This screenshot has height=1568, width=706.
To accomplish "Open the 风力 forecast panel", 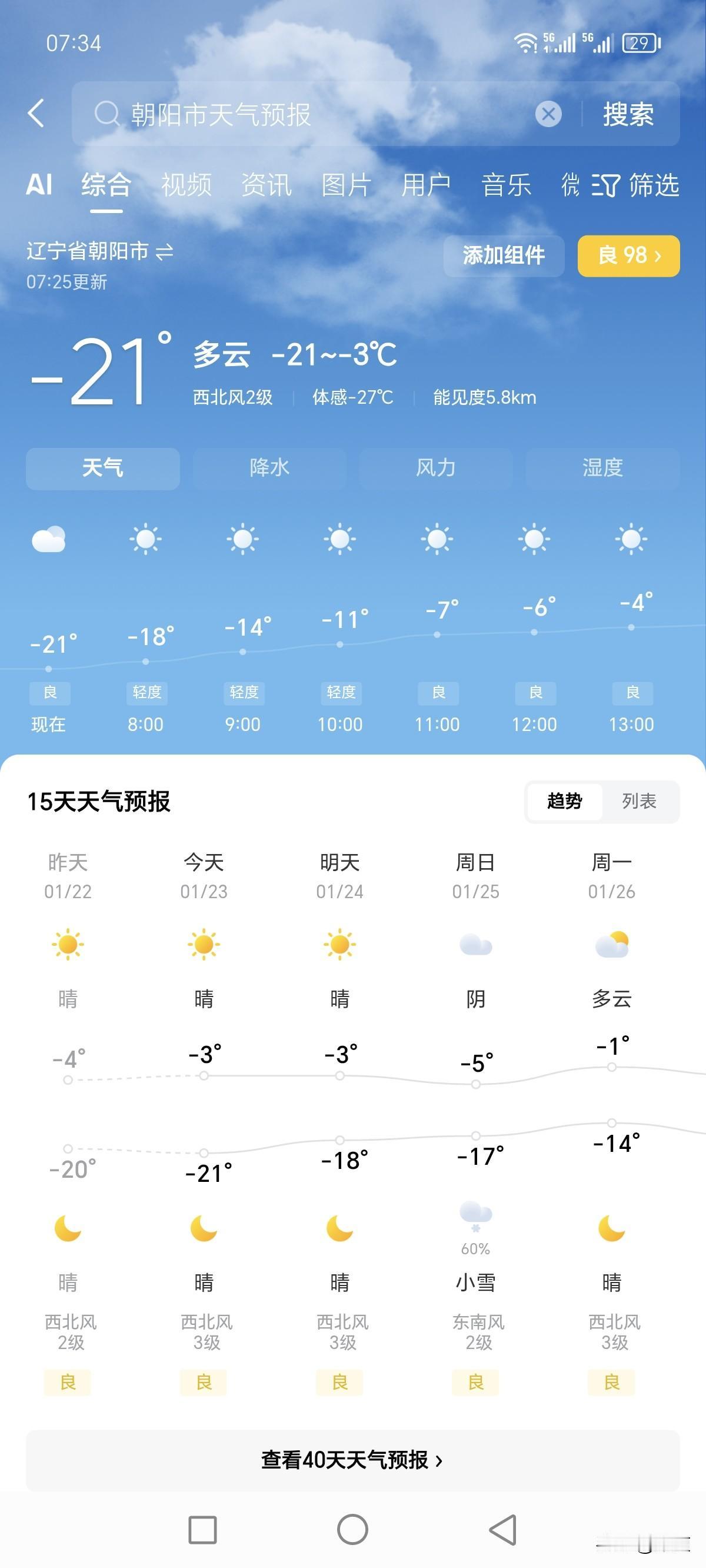I will point(435,468).
